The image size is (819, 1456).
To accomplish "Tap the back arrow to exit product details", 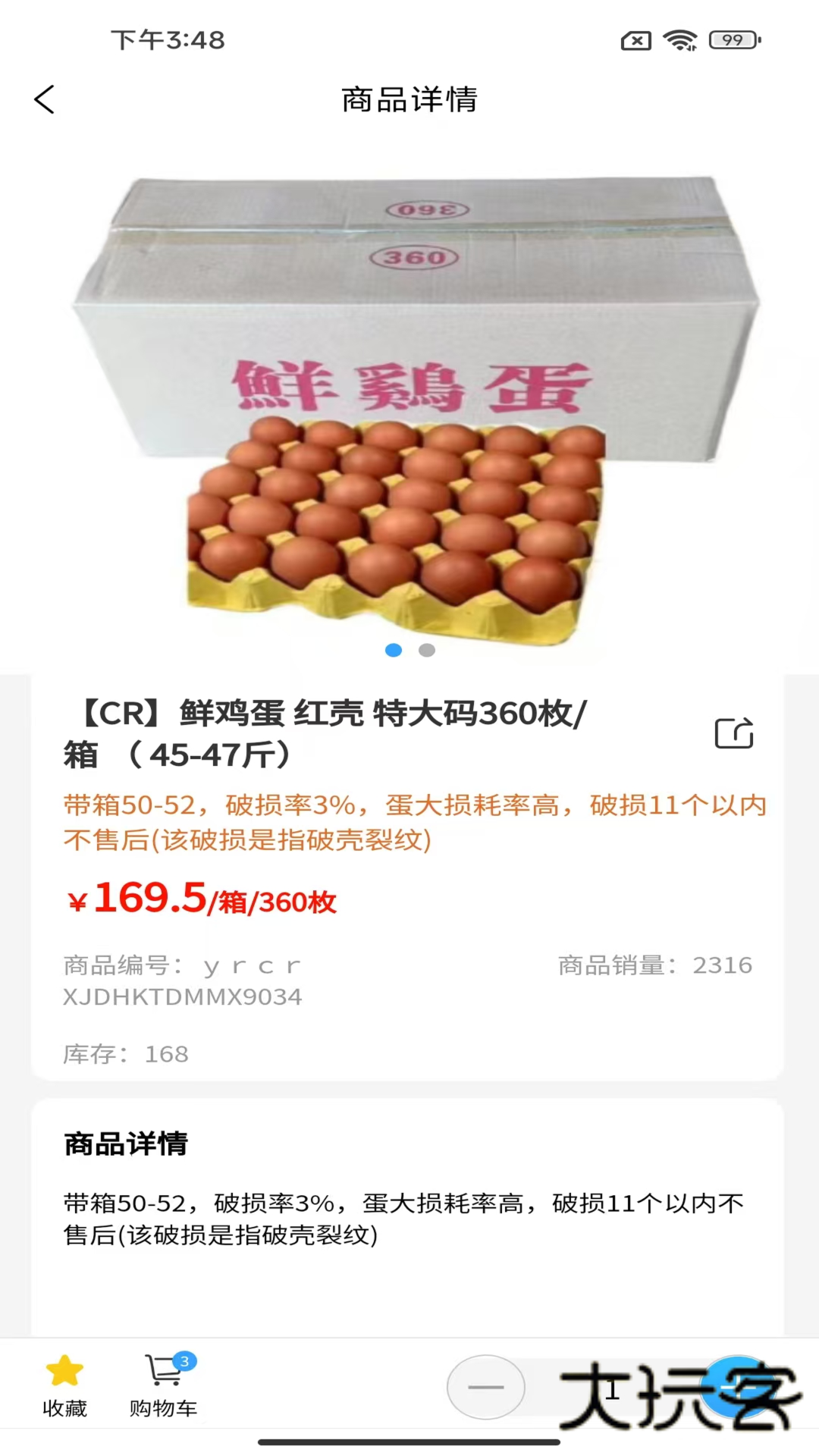I will pos(45,99).
